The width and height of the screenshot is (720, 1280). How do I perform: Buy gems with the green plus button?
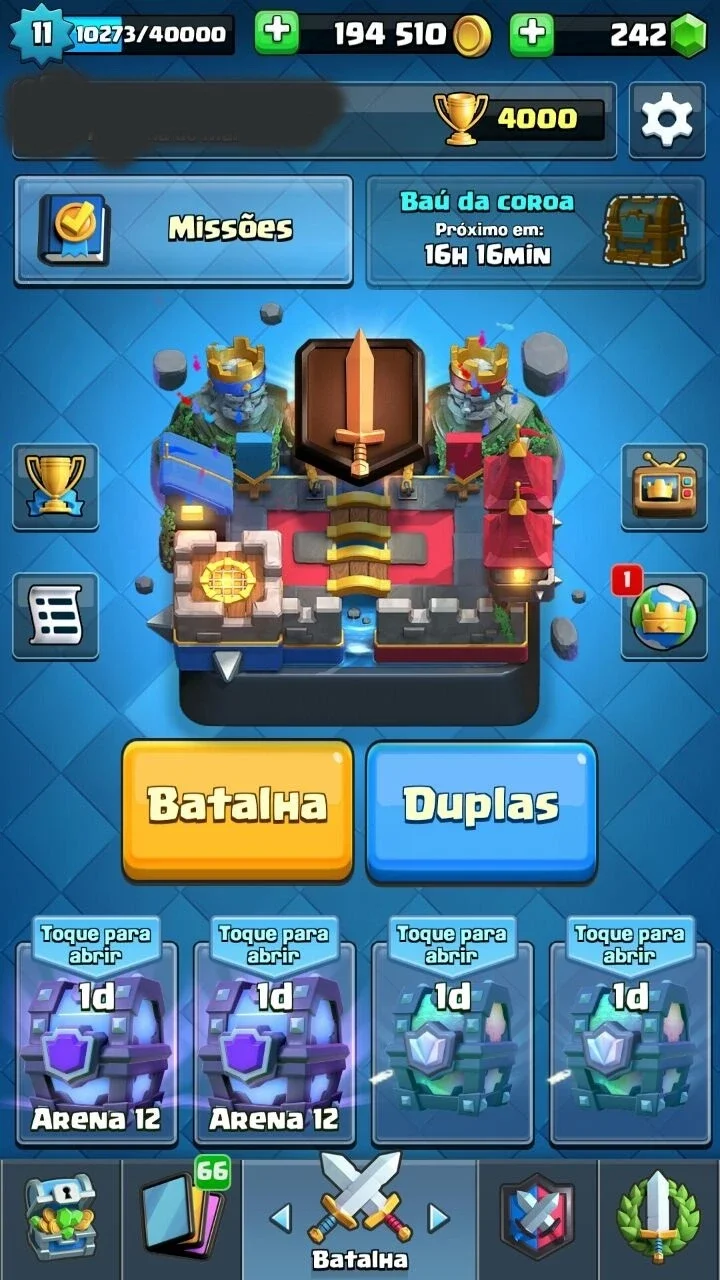click(x=532, y=34)
